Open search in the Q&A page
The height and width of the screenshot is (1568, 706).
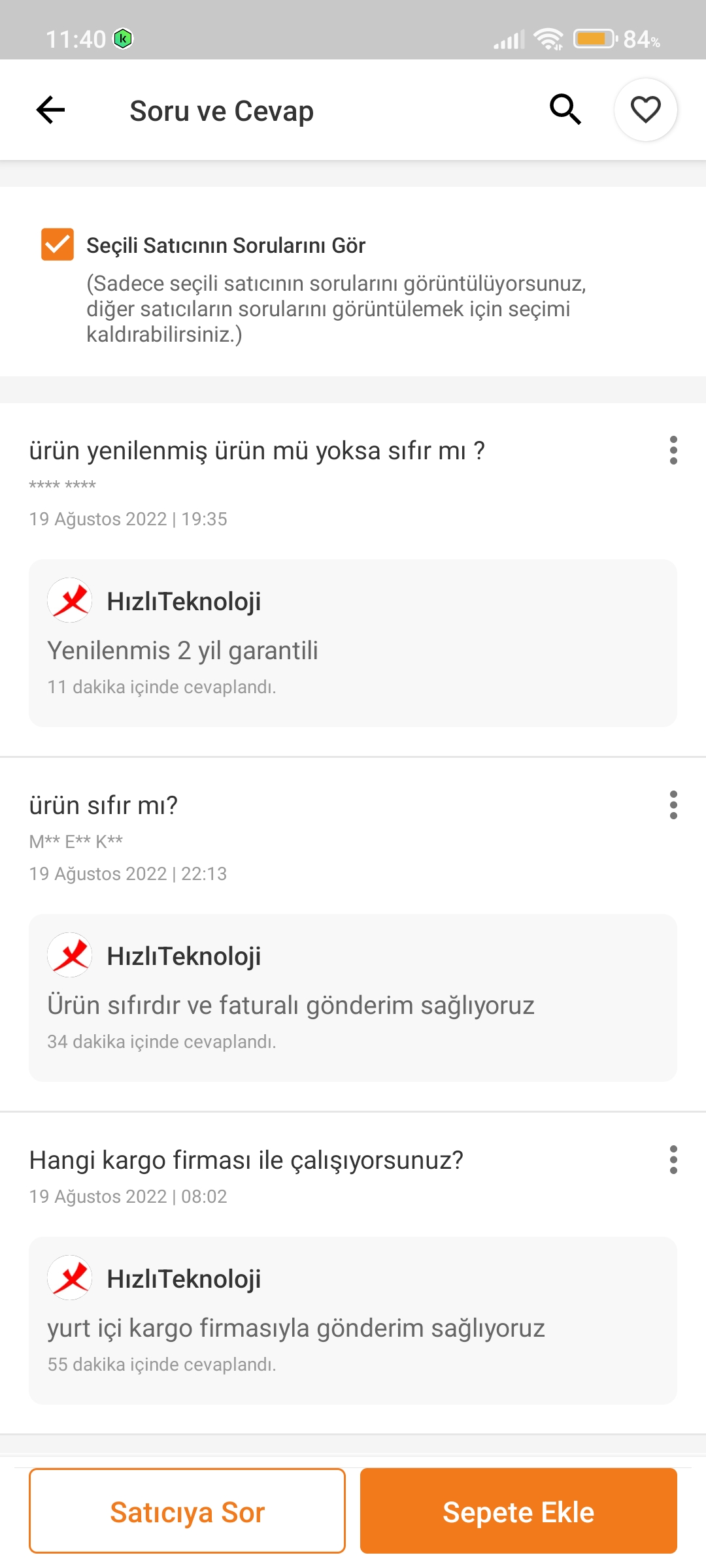tap(565, 110)
